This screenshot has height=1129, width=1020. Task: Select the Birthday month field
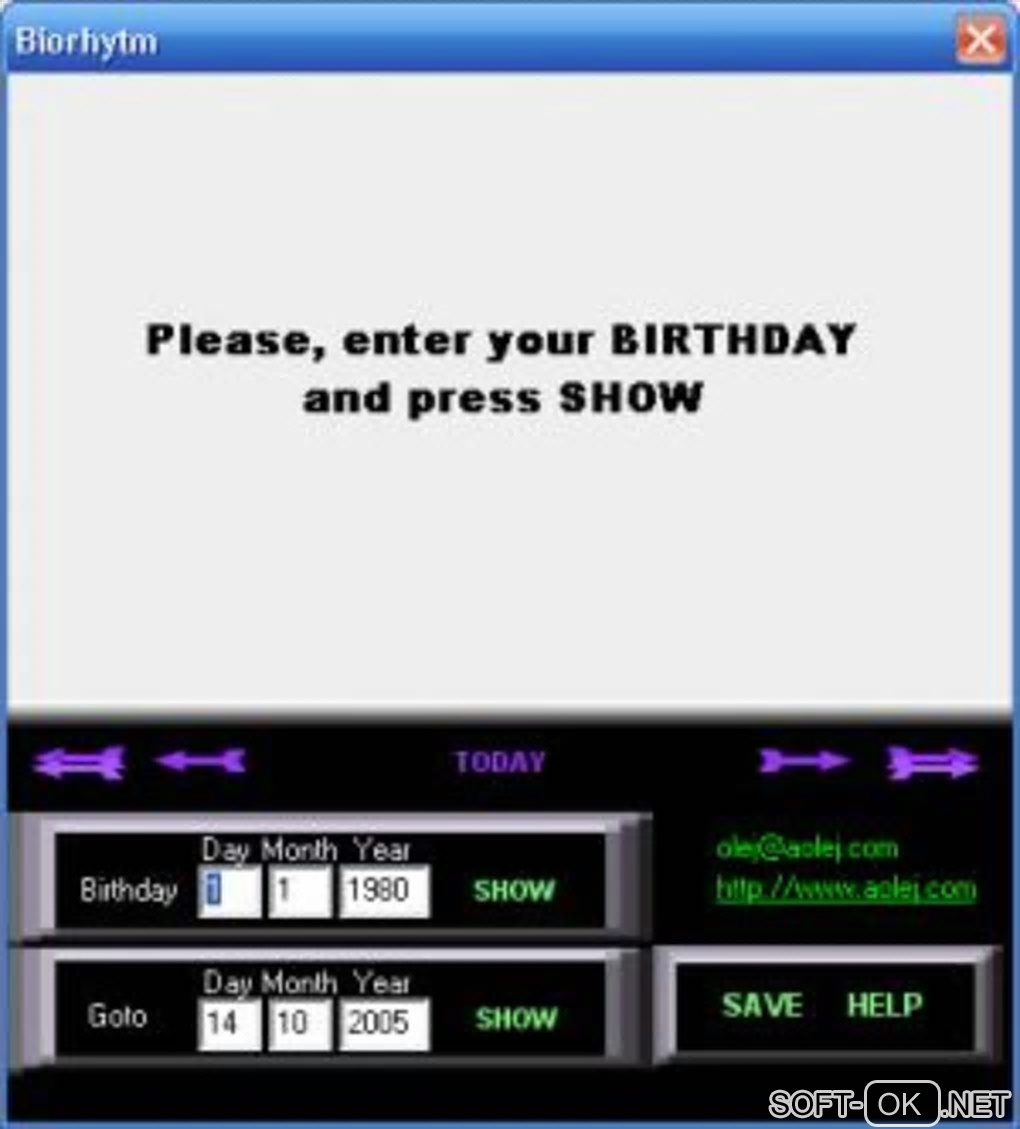point(299,891)
